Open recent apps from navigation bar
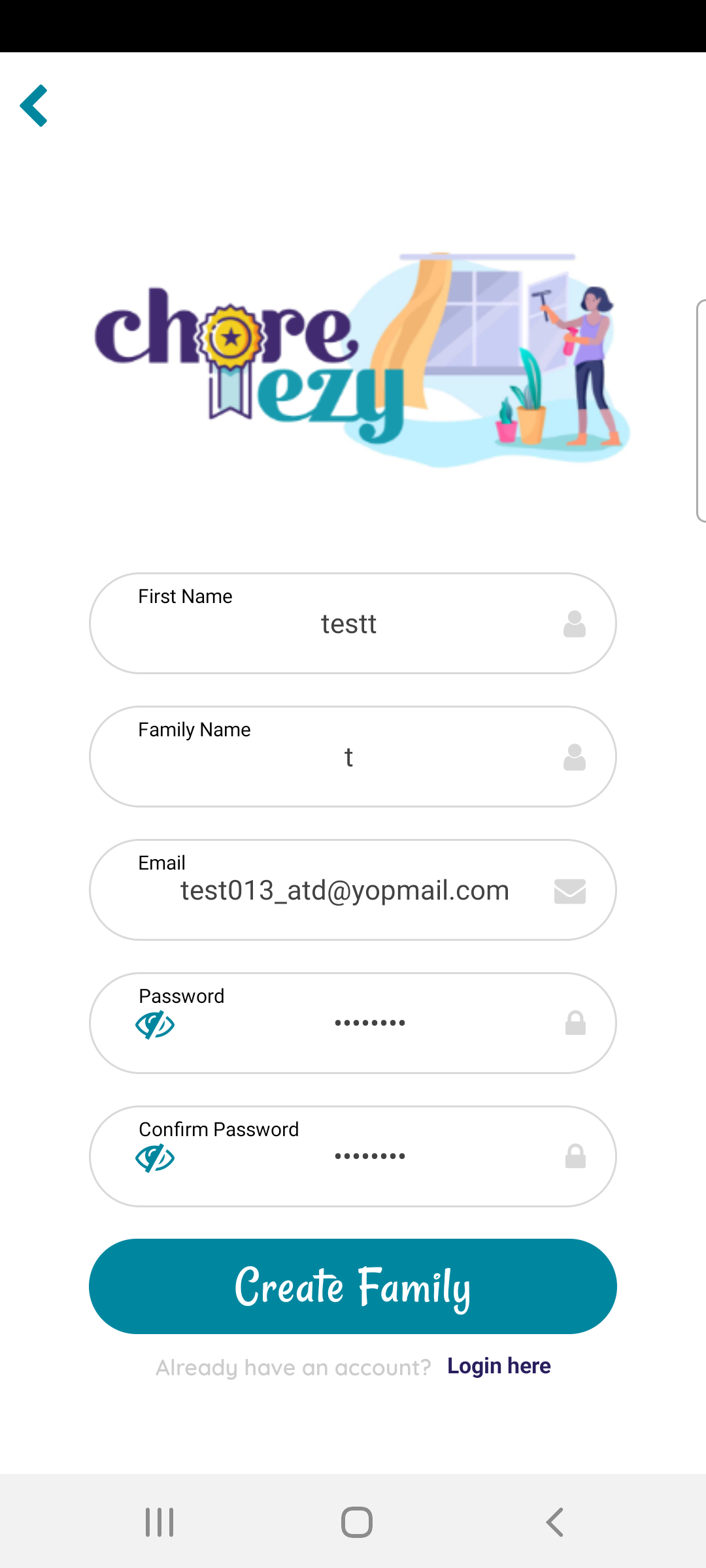The image size is (706, 1568). pos(160,1522)
